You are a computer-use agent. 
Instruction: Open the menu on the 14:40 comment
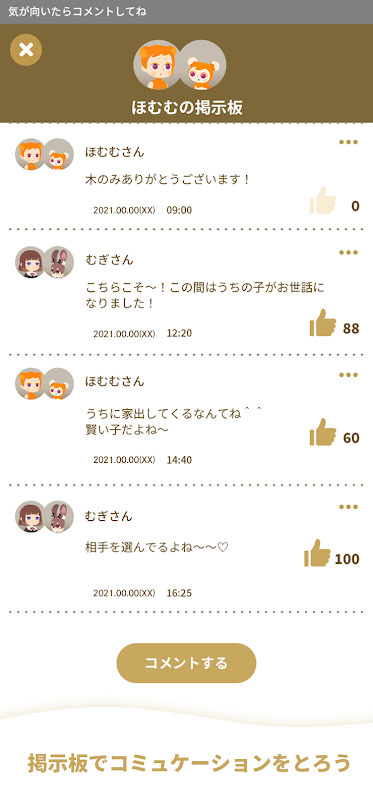[x=348, y=375]
